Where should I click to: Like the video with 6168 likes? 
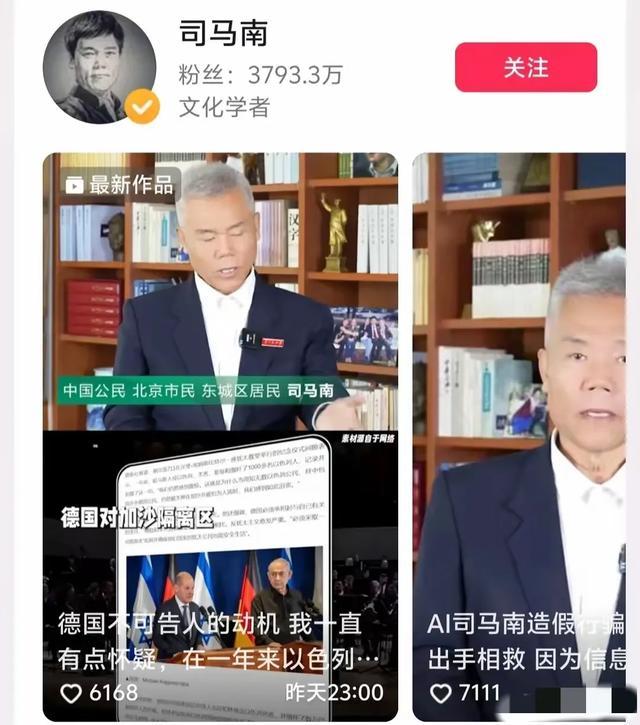(x=71, y=692)
